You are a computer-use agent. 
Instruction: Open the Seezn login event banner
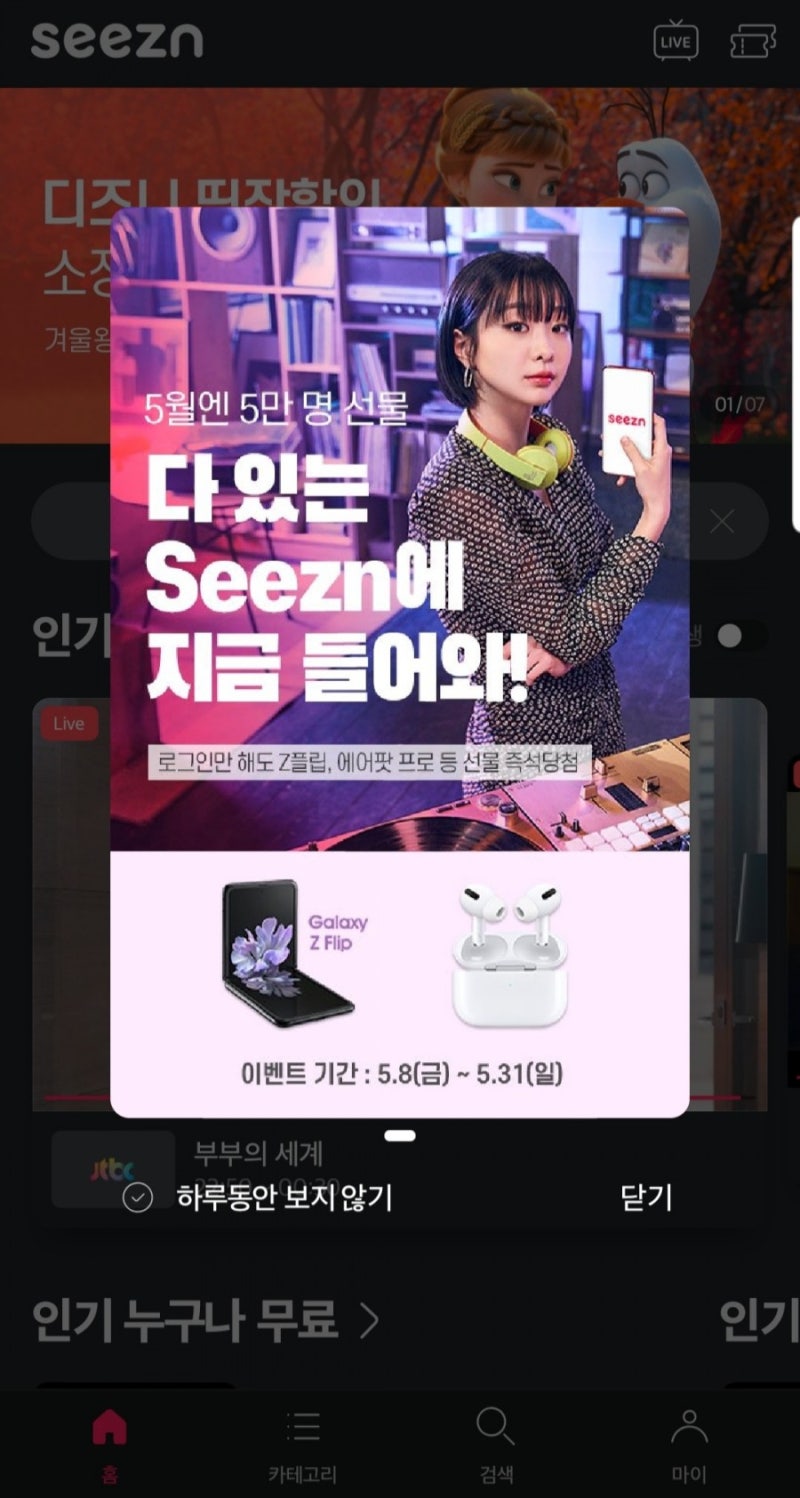pyautogui.click(x=400, y=662)
